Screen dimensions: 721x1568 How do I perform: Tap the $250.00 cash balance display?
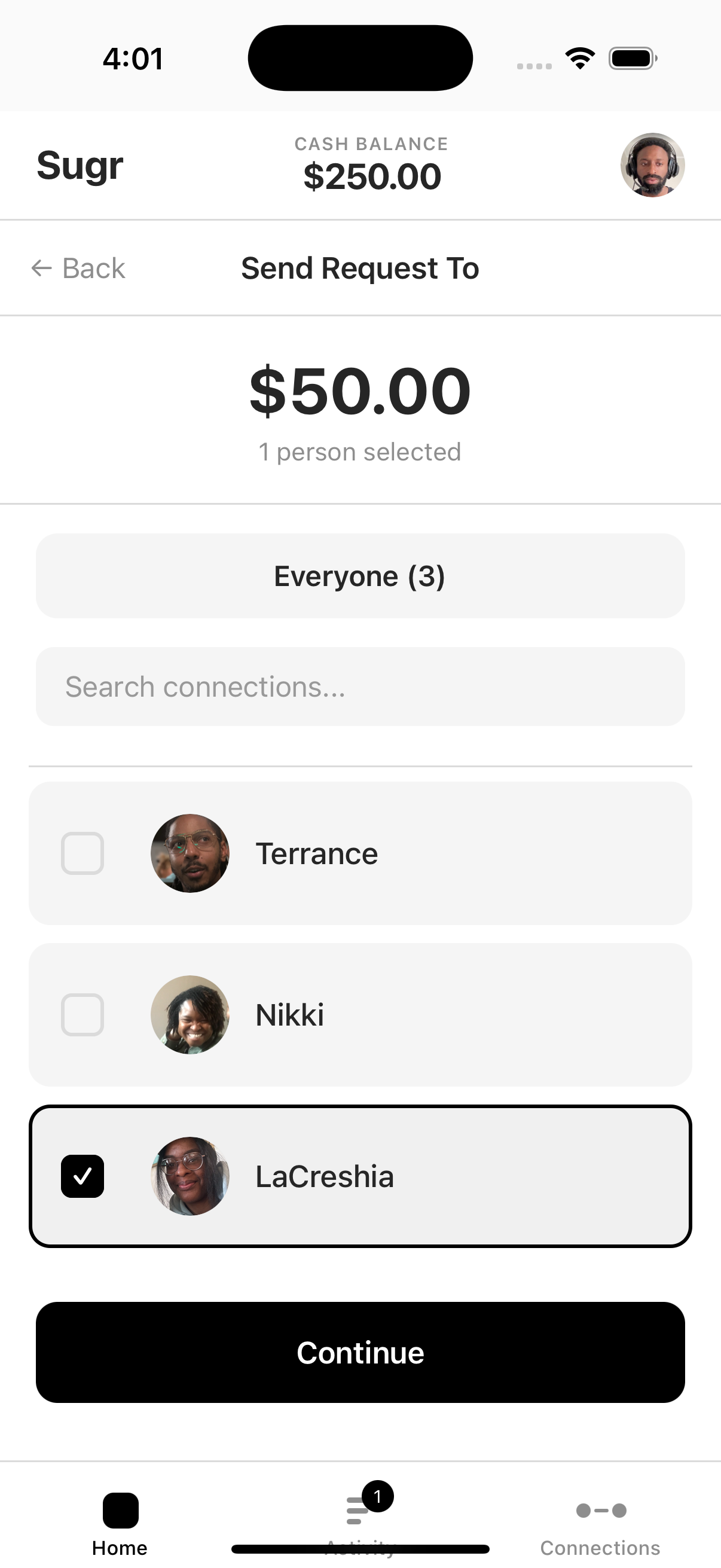coord(372,175)
